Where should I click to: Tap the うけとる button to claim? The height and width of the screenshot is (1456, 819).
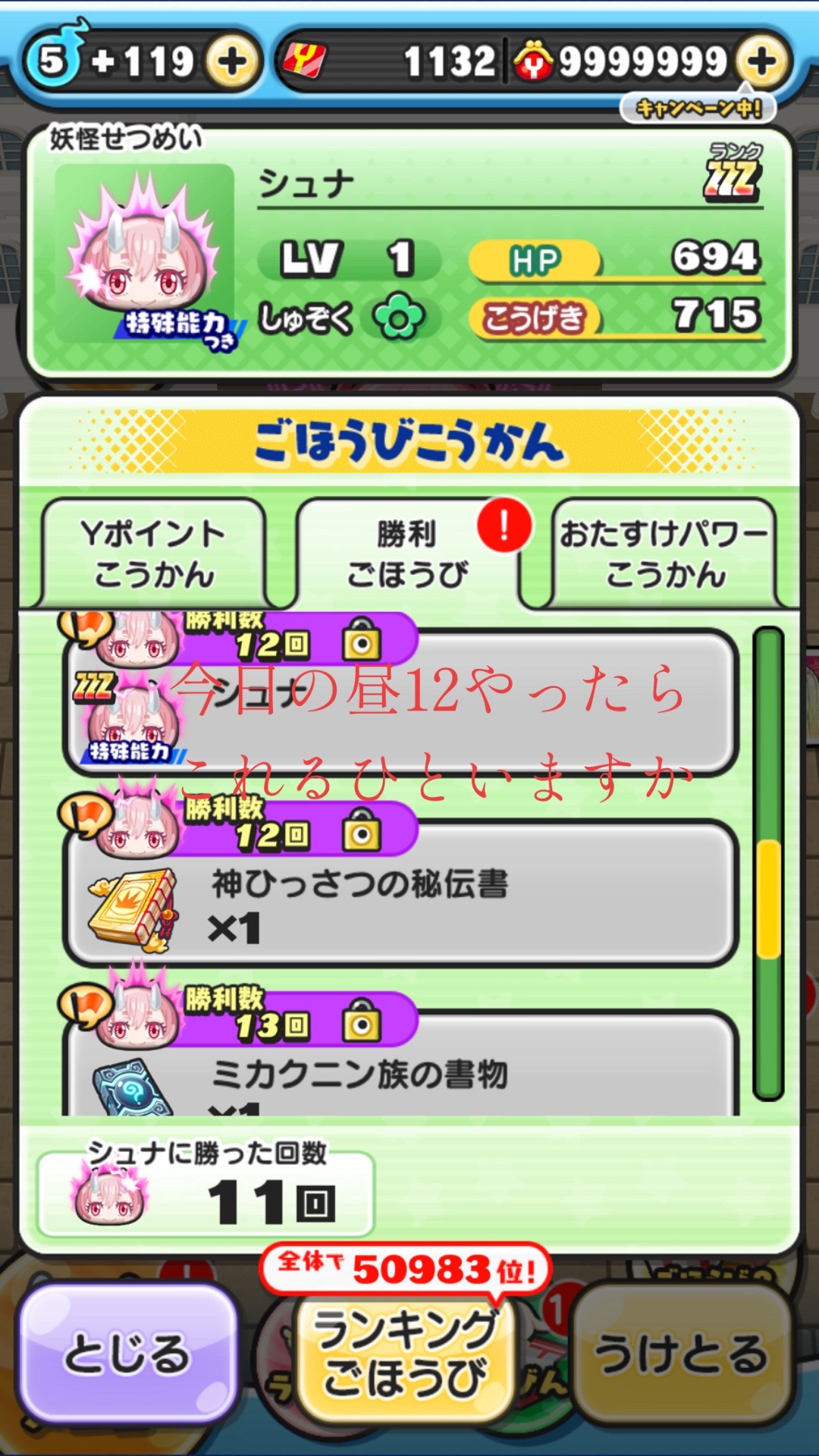tap(681, 1354)
